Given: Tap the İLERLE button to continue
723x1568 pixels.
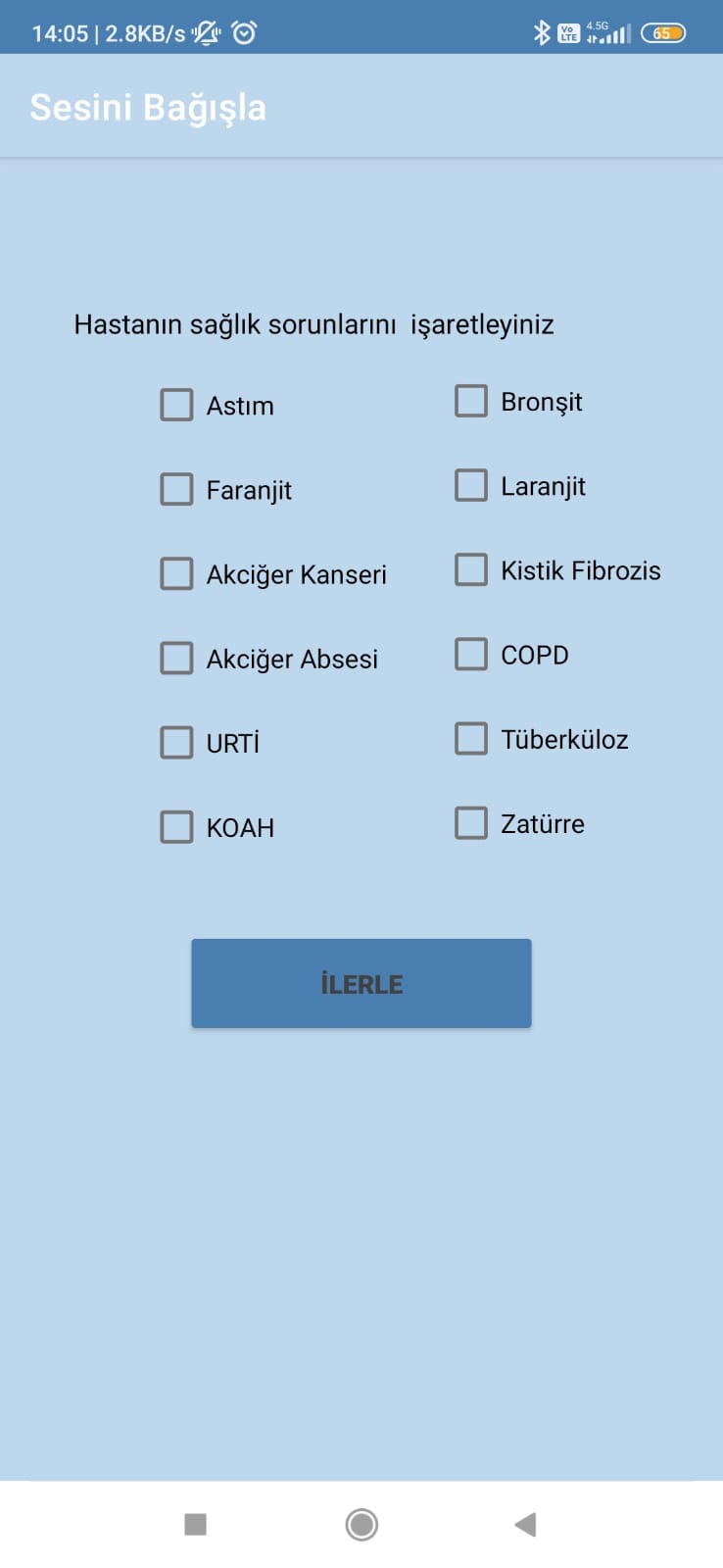Looking at the screenshot, I should (361, 983).
